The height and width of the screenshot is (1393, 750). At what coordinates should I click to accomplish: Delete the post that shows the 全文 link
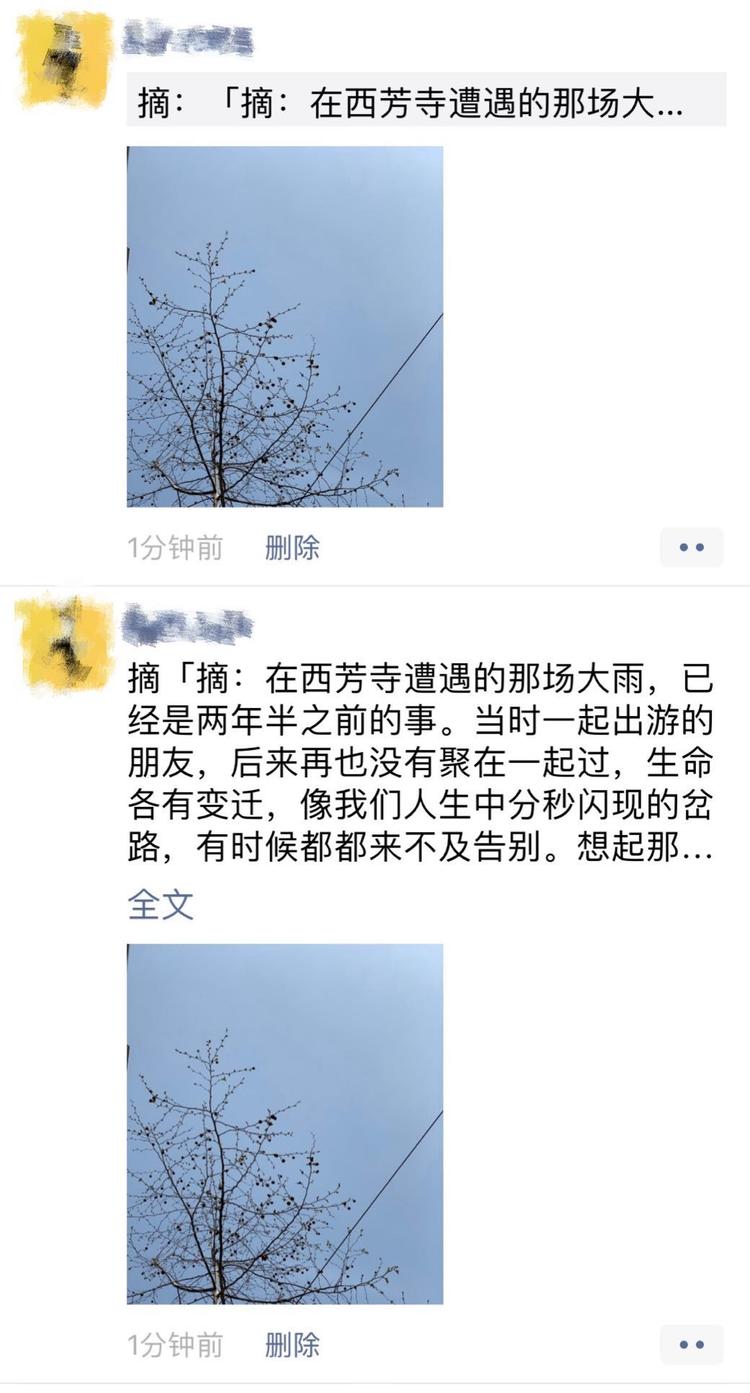point(292,1345)
